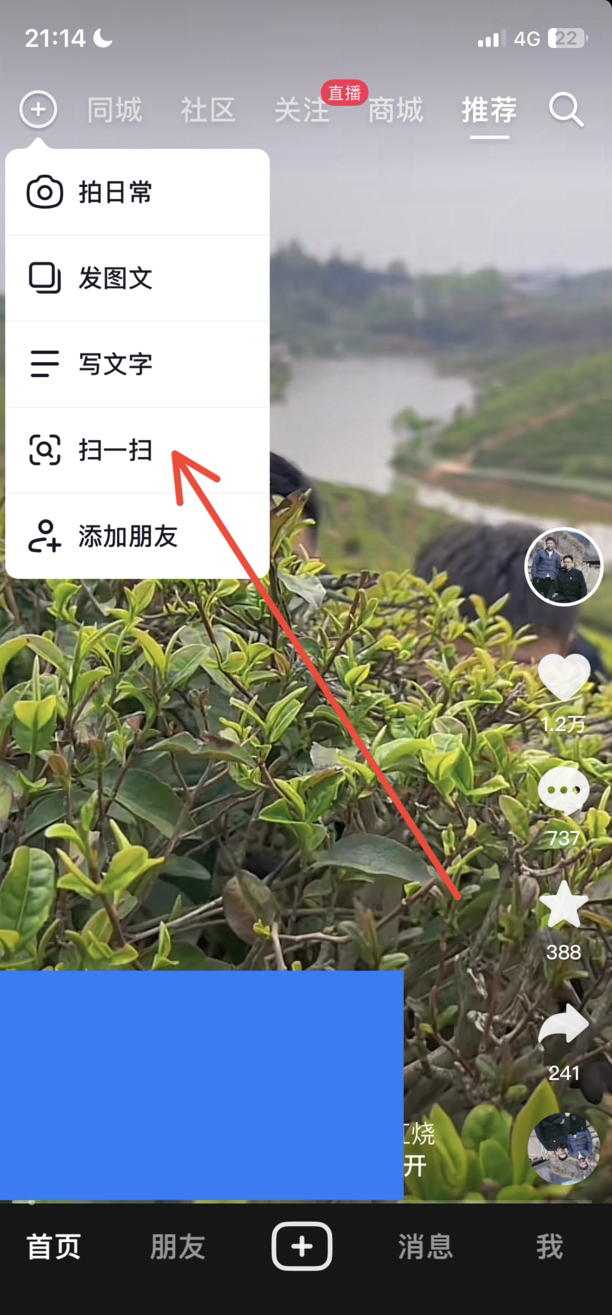Open the comments with 737 replies
This screenshot has height=1315, width=612.
563,792
